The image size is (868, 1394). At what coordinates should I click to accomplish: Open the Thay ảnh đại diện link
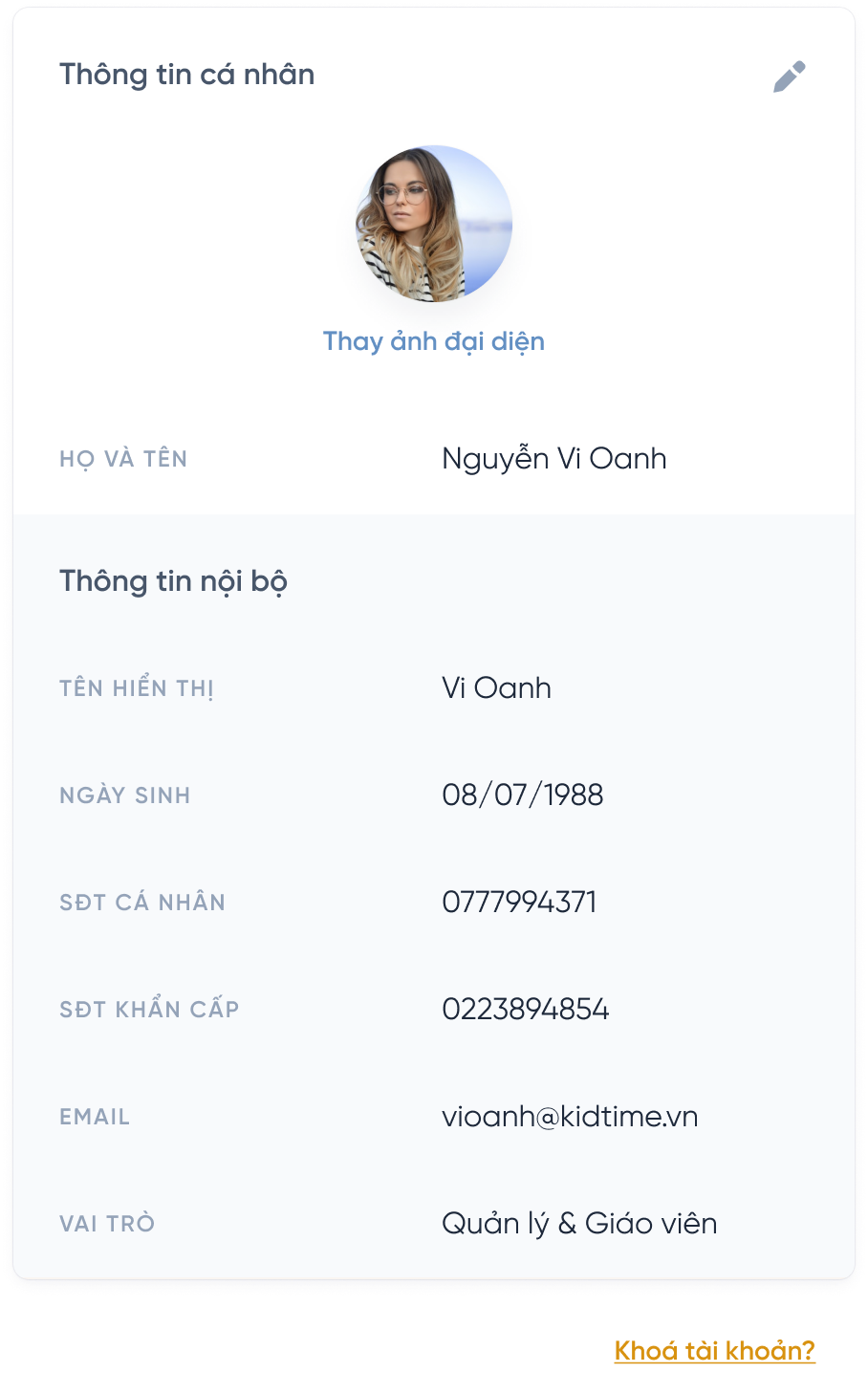(433, 341)
